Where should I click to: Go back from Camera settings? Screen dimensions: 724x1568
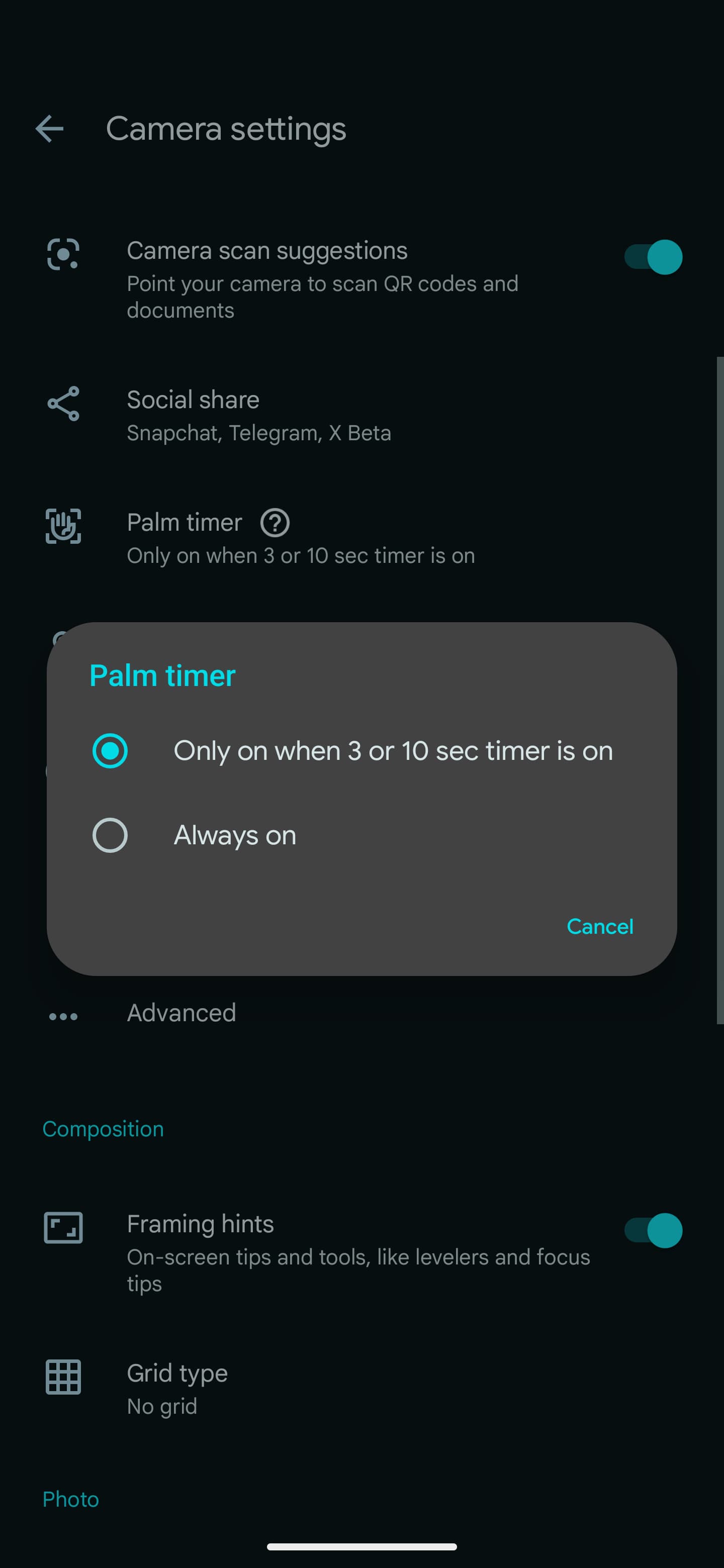pyautogui.click(x=50, y=129)
